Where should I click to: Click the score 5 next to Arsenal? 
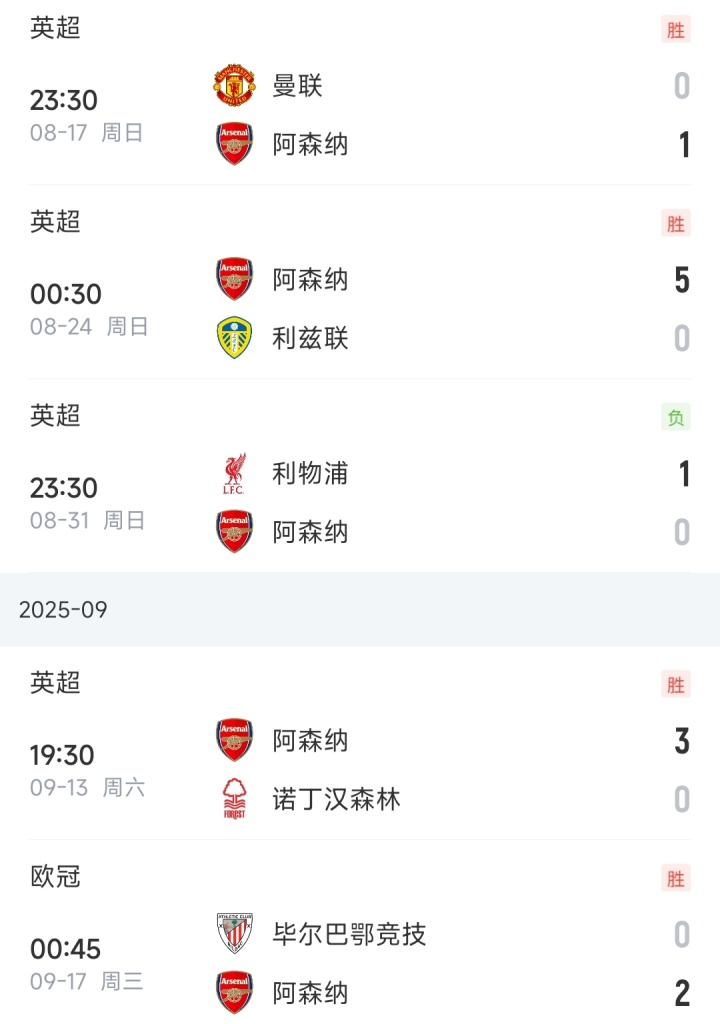[x=682, y=281]
